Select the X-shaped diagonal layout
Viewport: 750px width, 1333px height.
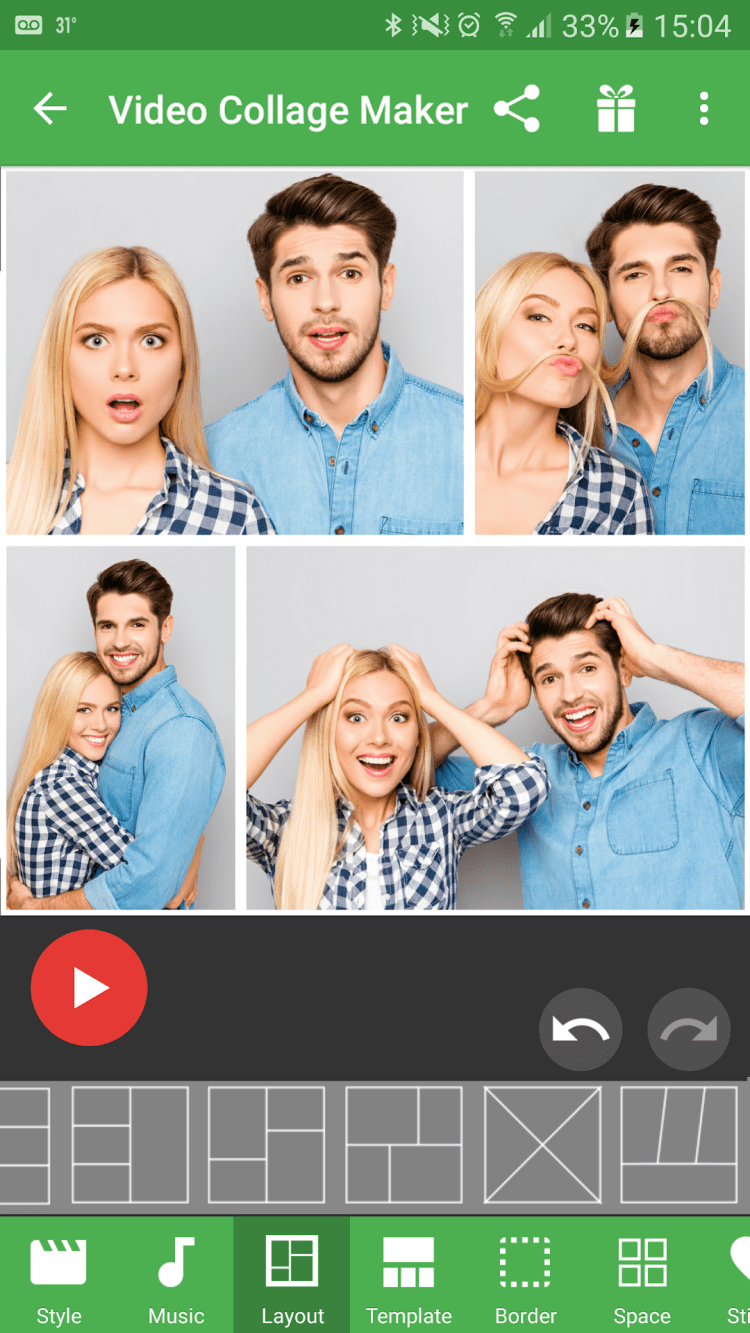[543, 1145]
